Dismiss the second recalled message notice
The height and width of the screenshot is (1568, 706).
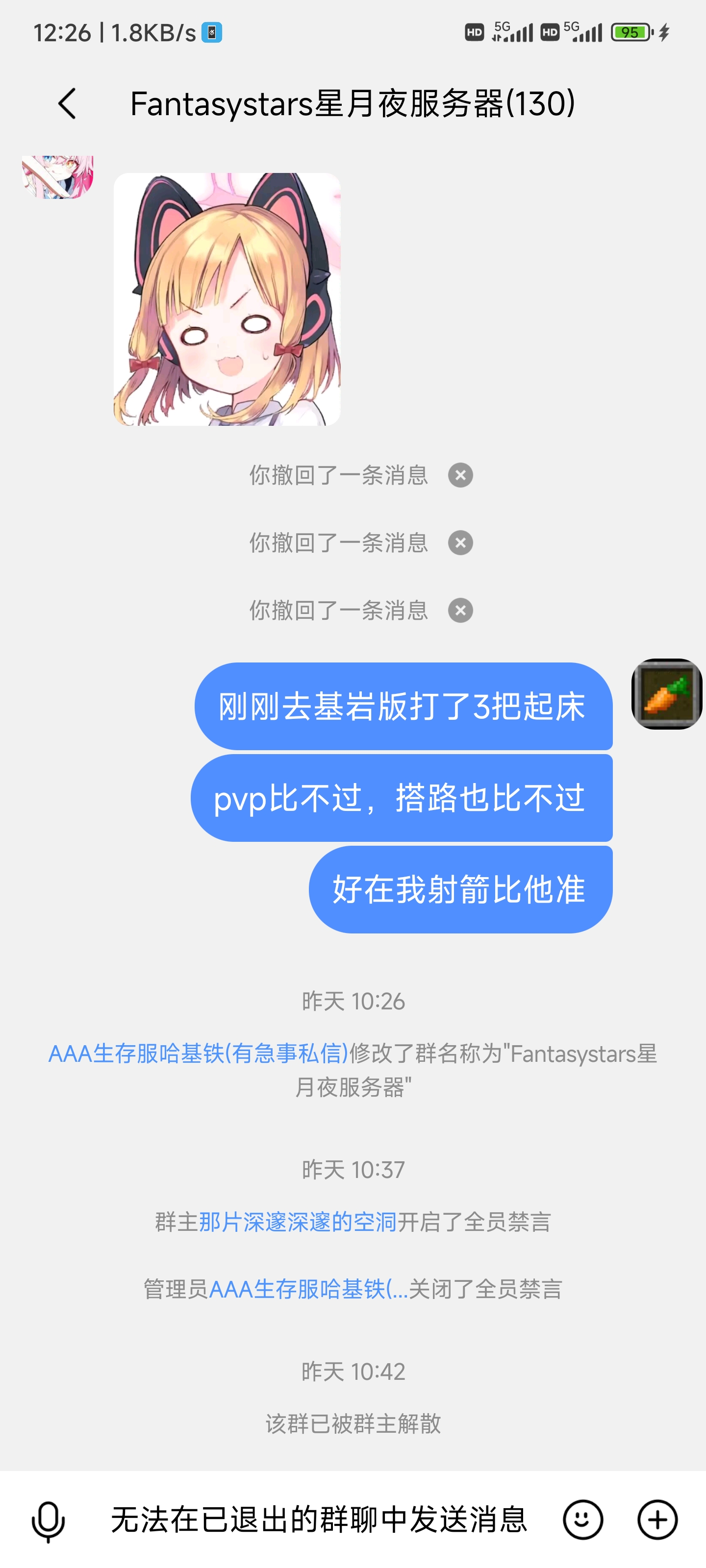[x=460, y=543]
